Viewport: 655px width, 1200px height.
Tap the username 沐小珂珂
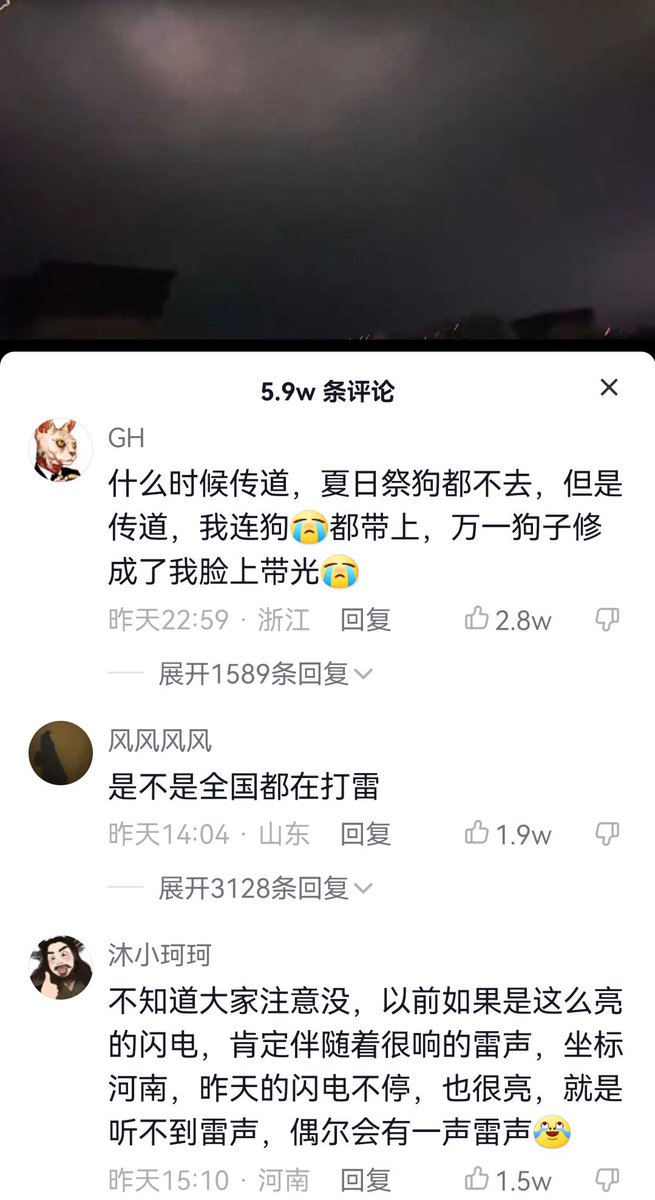[159, 954]
